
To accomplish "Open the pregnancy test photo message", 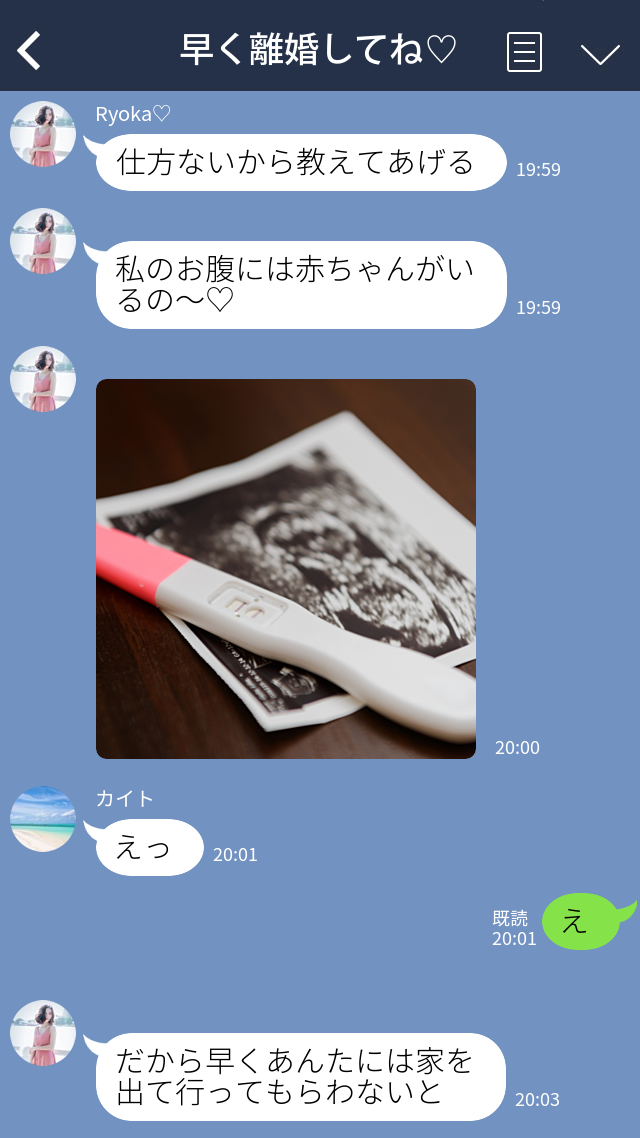I will click(x=286, y=568).
